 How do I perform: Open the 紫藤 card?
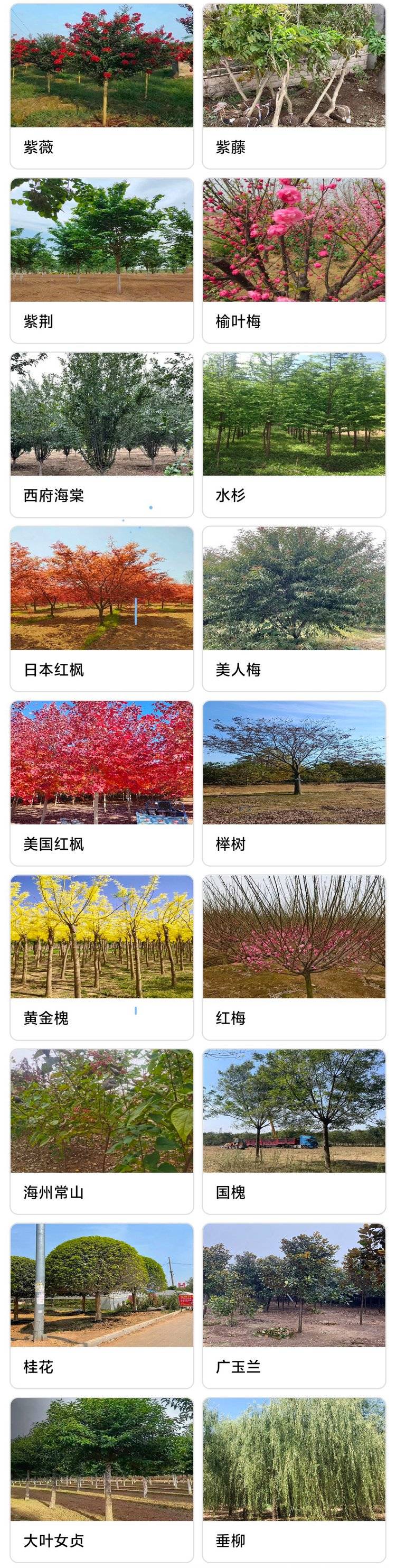294,86
